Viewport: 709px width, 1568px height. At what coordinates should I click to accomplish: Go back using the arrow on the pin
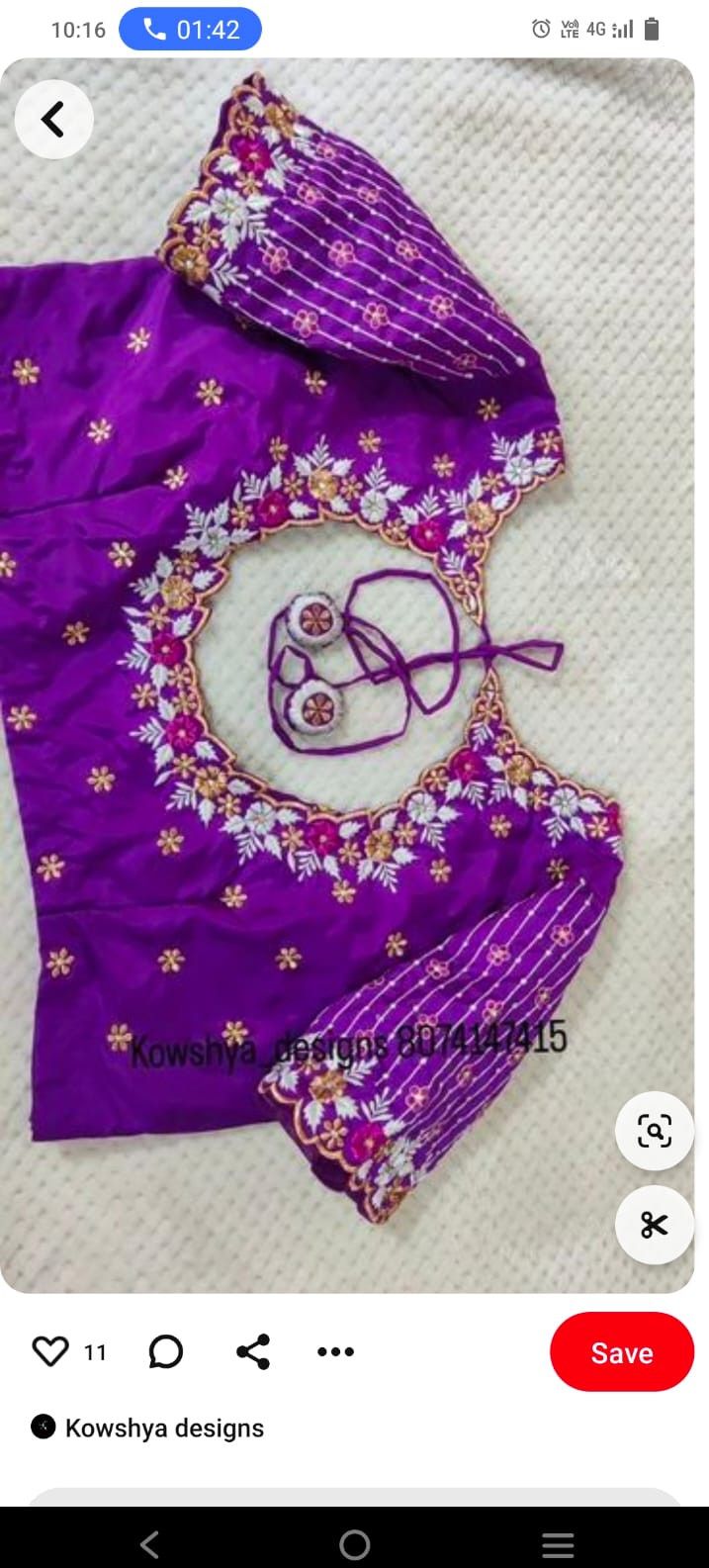[53, 120]
